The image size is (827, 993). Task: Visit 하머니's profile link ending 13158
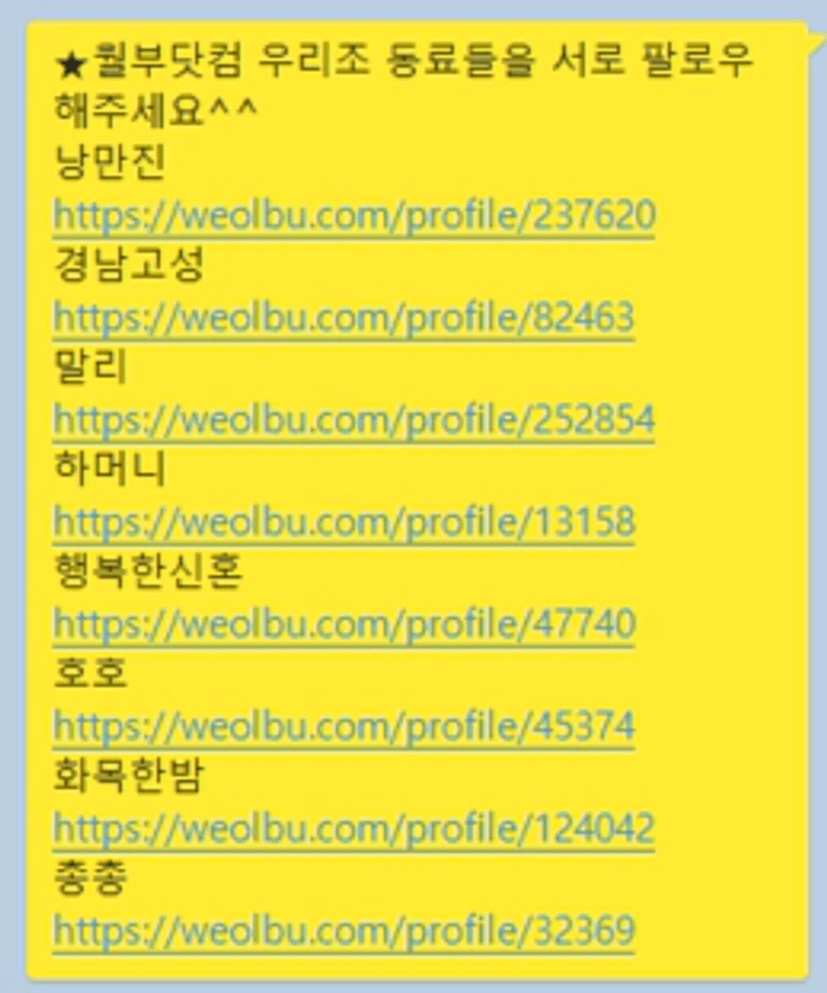(343, 522)
